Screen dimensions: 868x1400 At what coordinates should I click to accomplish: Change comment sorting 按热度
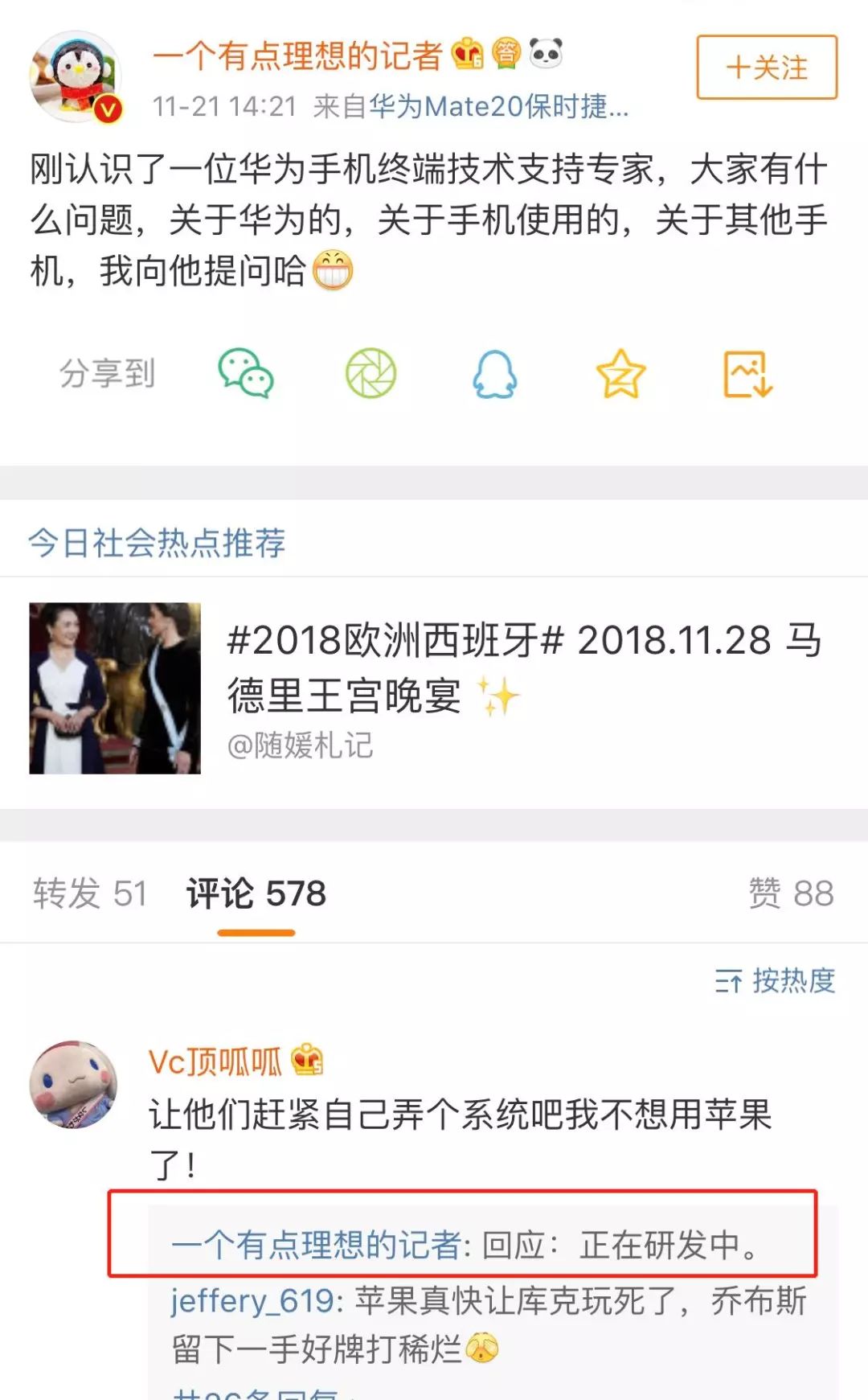tap(775, 981)
